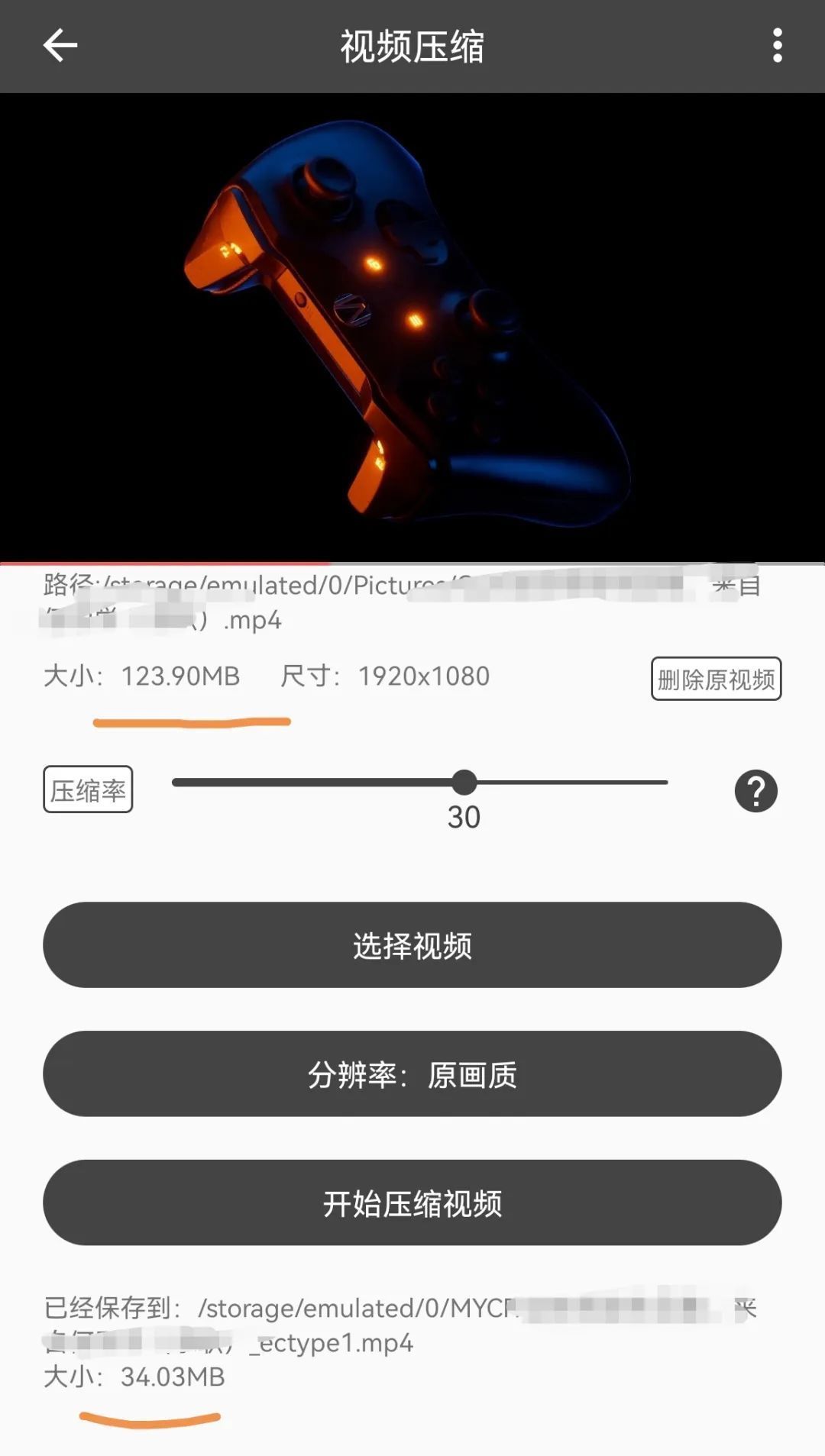Image resolution: width=825 pixels, height=1456 pixels.
Task: Tap 开始压缩视频 to start compression
Action: [x=412, y=1203]
